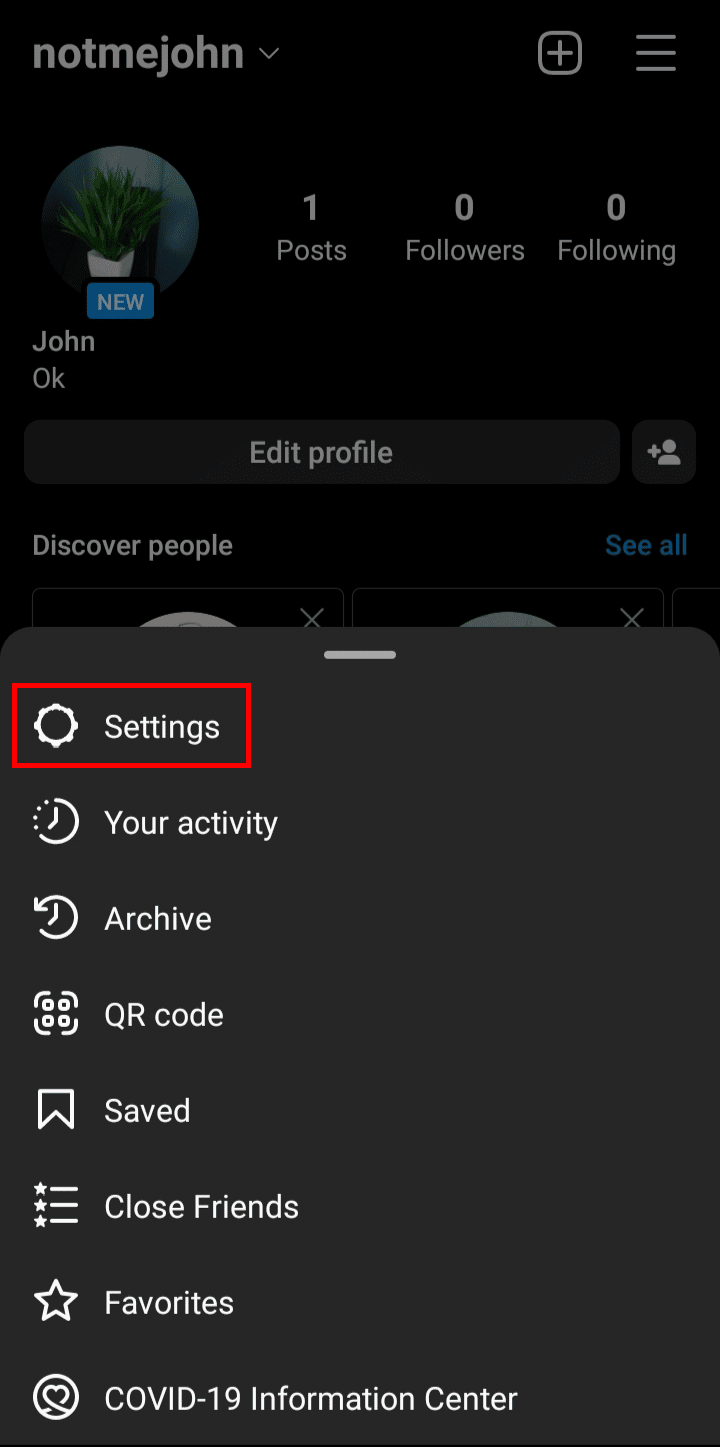
Task: Tap the profile picture with NEW badge
Action: (x=120, y=226)
